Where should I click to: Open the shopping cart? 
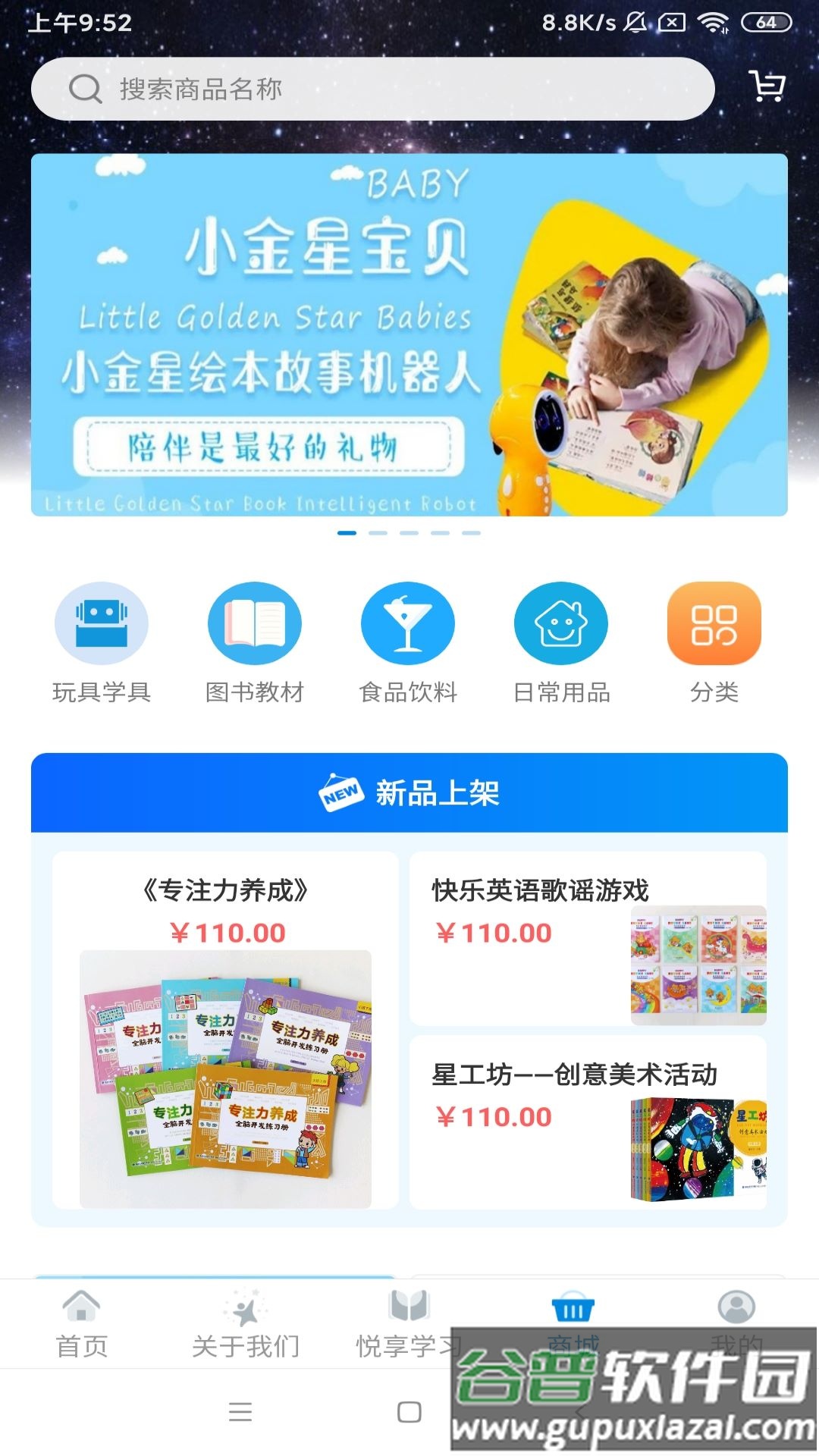[767, 87]
